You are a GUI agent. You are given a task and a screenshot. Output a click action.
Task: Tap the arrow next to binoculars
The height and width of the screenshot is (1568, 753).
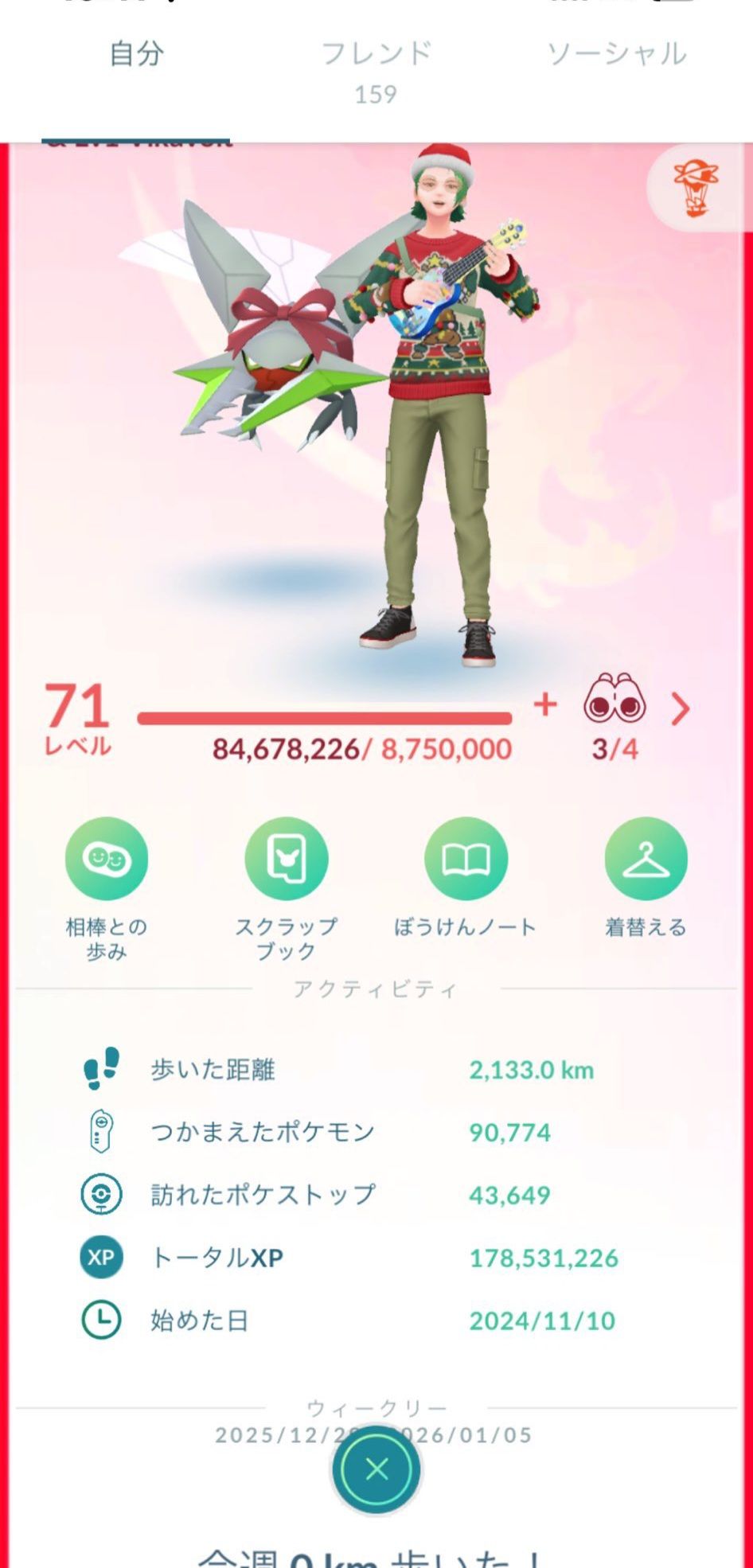pos(681,708)
